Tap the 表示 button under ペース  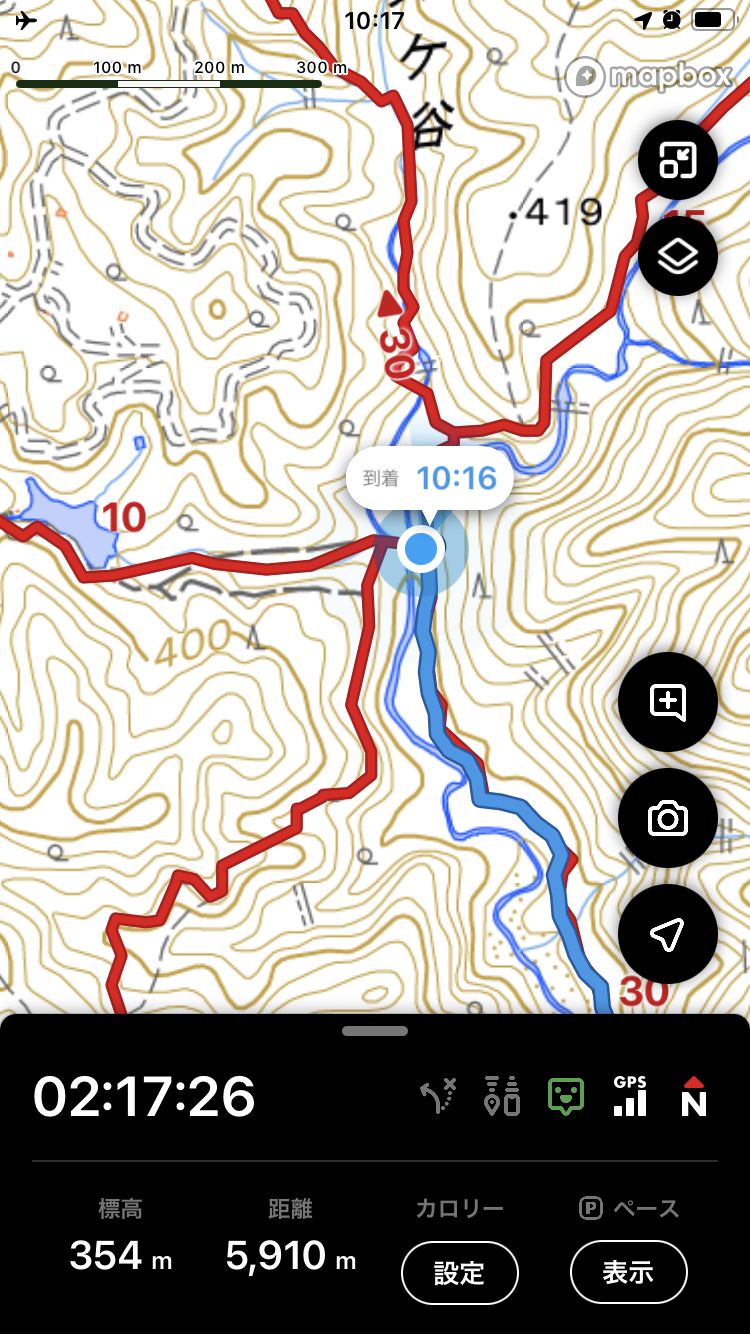[x=628, y=1273]
